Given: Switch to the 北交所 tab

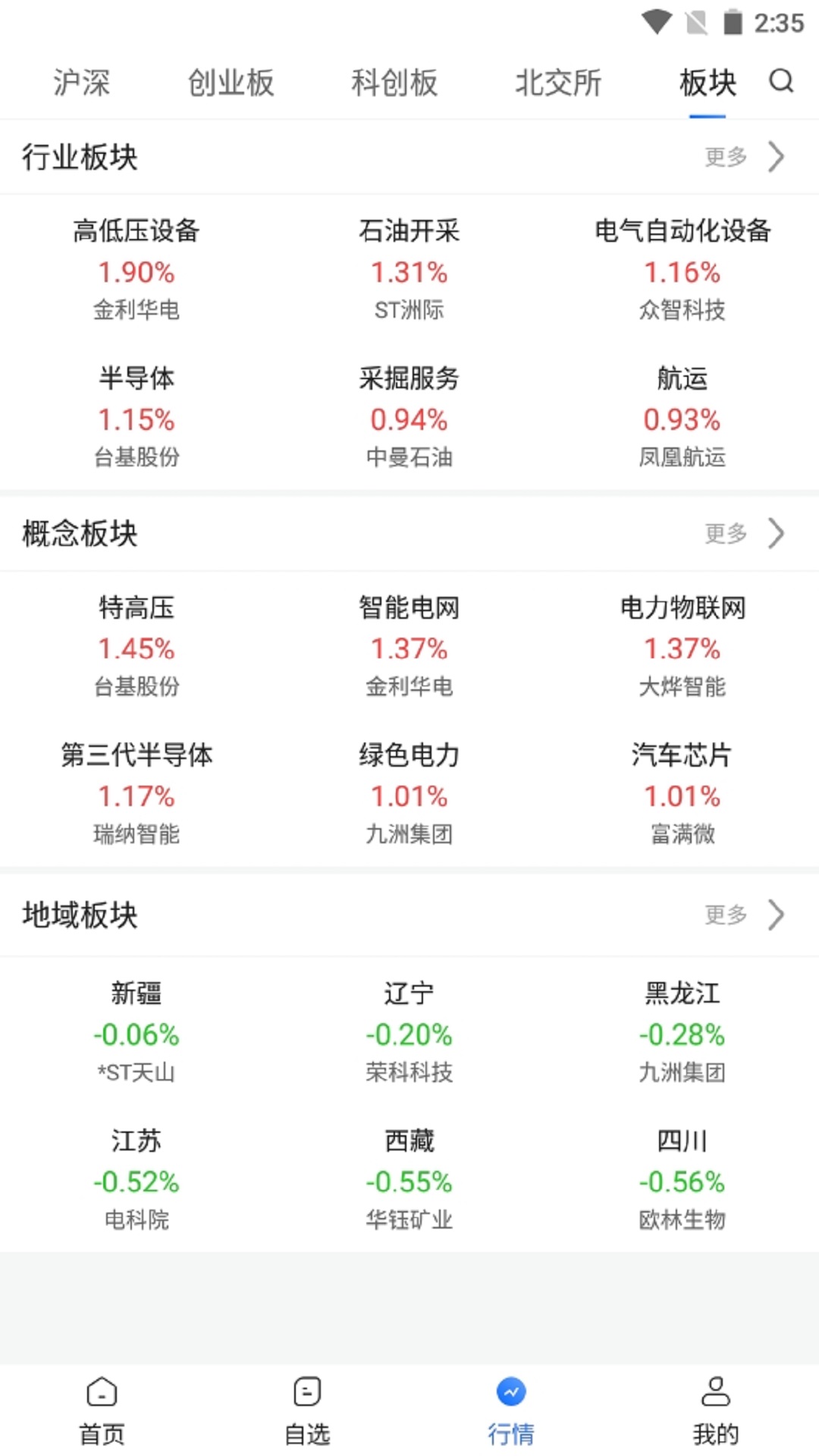Looking at the screenshot, I should click(x=558, y=83).
